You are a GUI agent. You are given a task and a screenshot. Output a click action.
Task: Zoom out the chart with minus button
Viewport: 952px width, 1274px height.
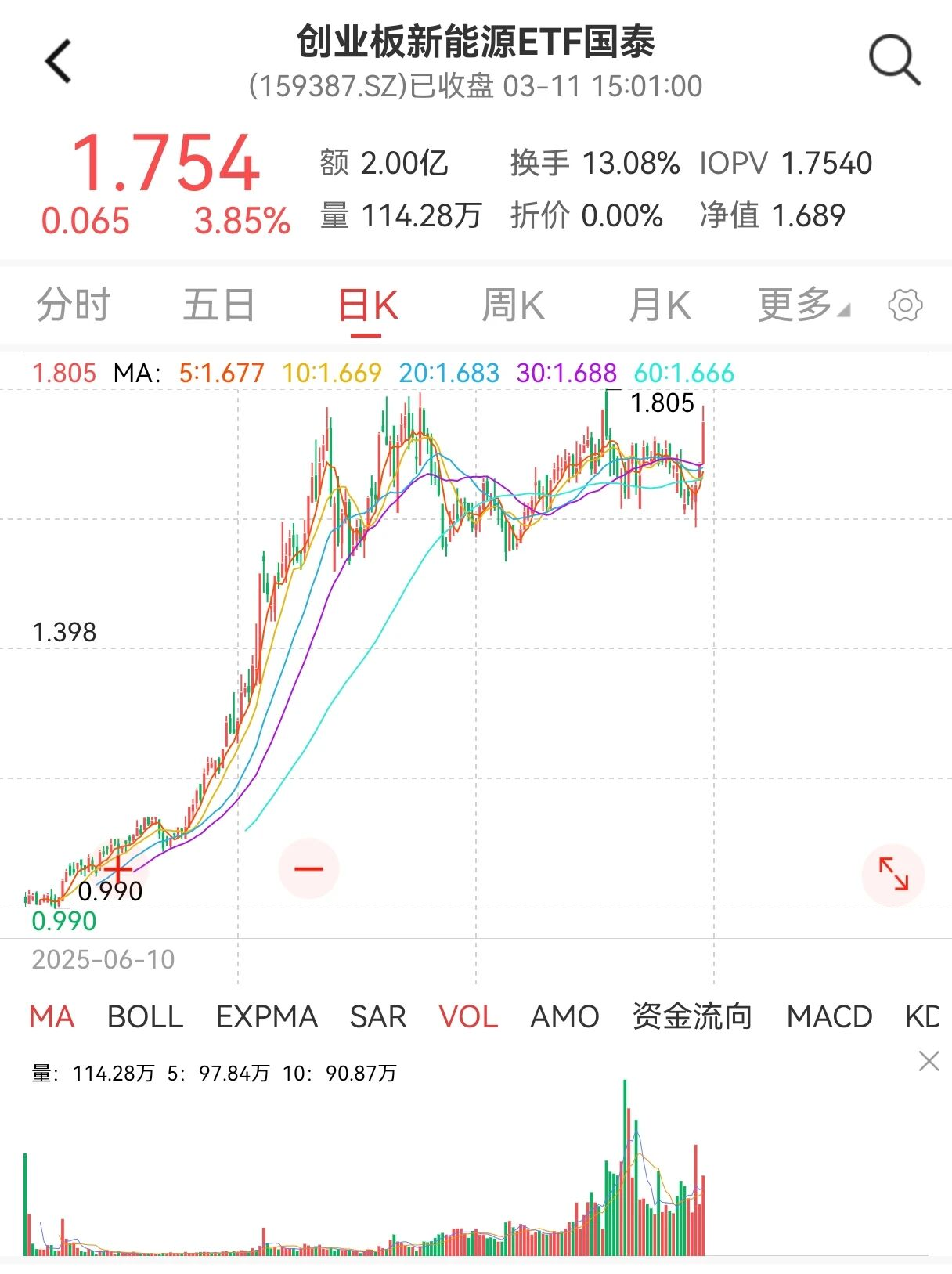[x=308, y=868]
